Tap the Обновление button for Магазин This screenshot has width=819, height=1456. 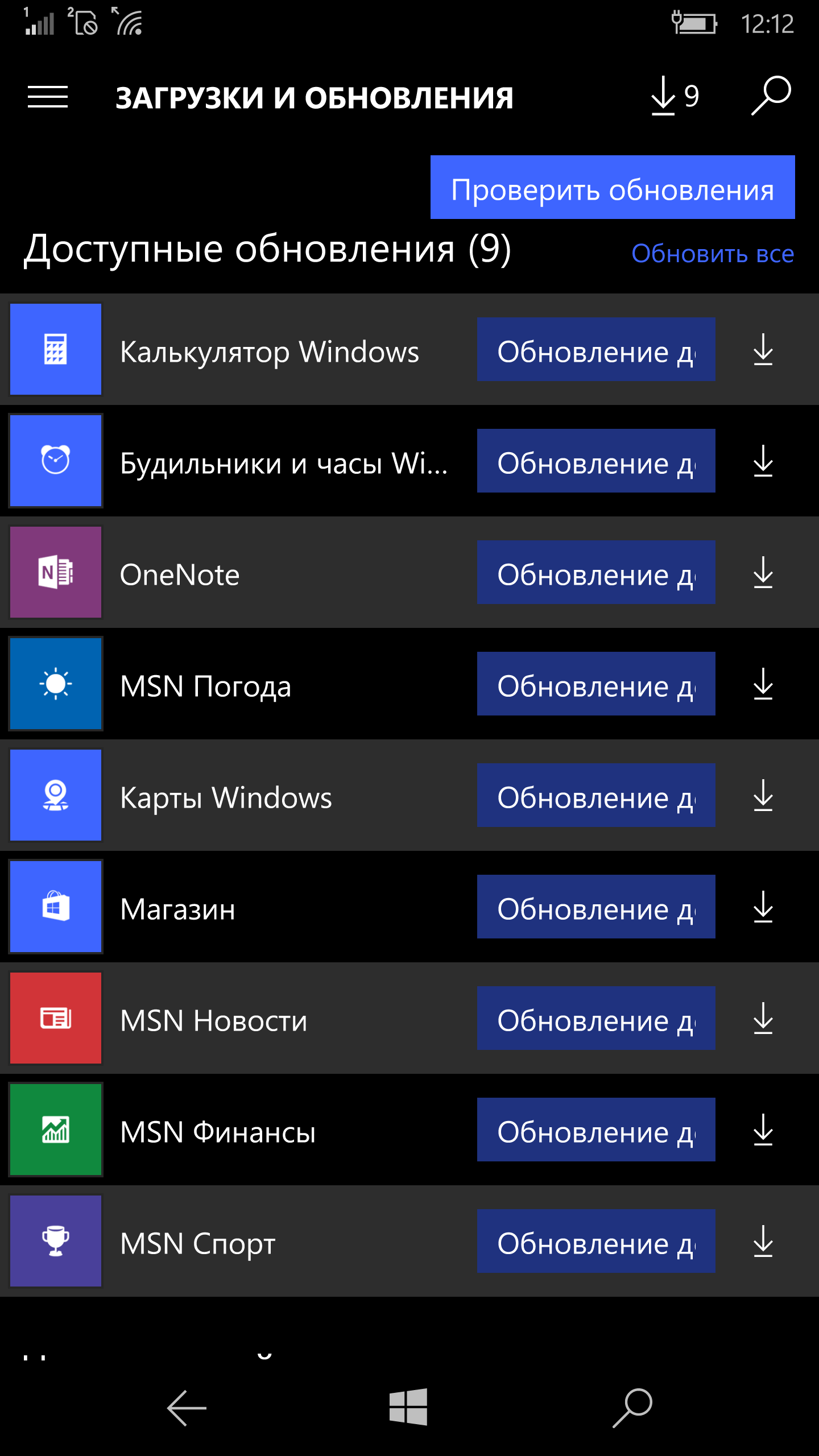[596, 907]
